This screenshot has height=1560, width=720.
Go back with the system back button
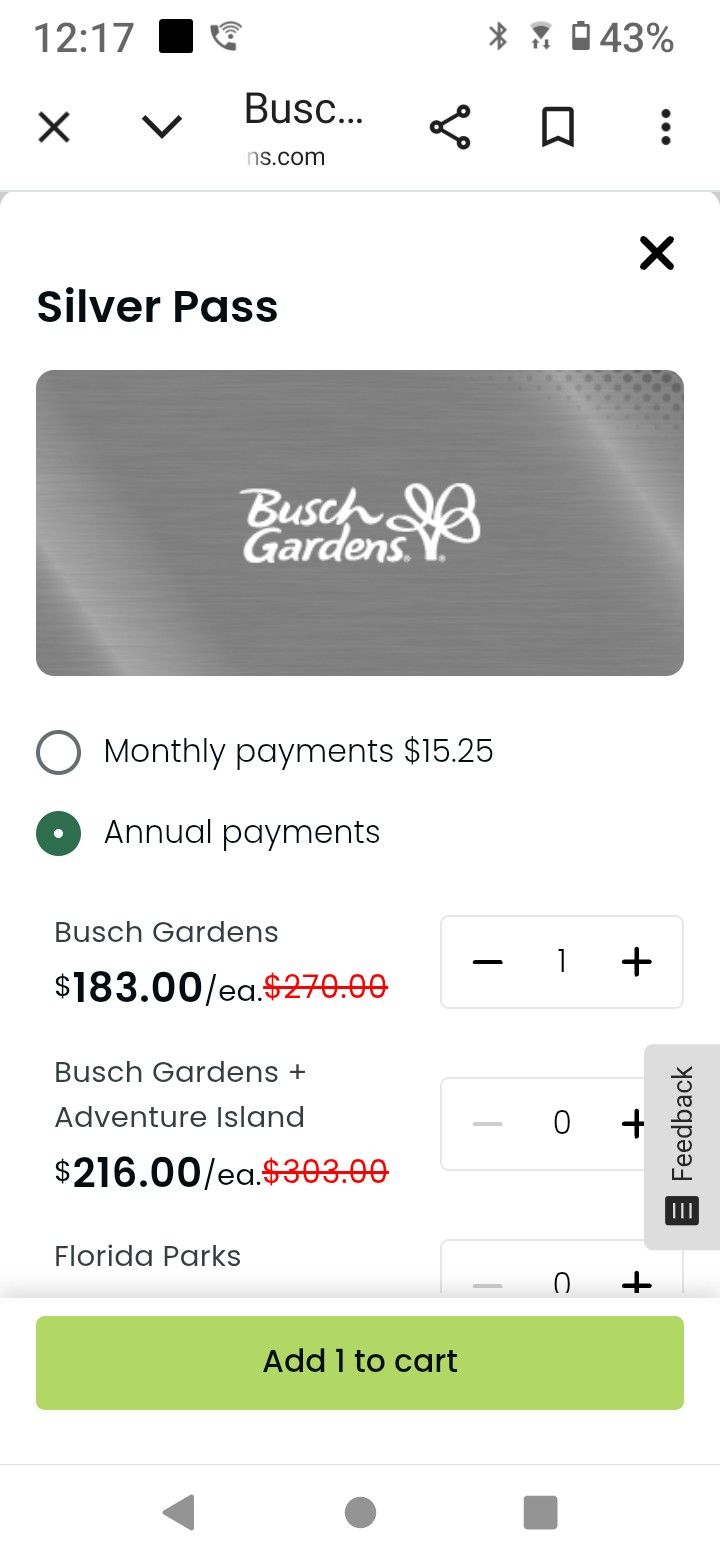[178, 1512]
